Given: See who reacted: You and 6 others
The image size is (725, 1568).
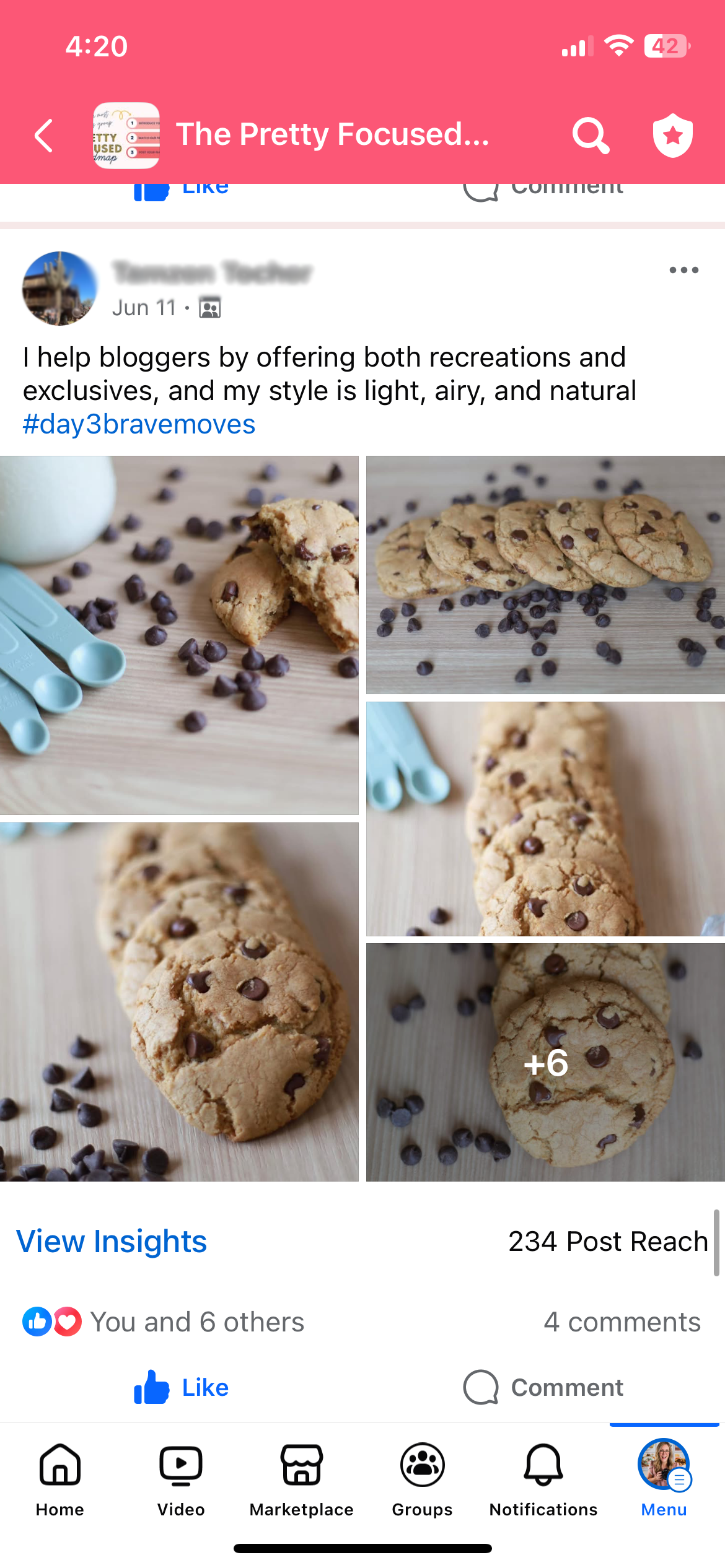Looking at the screenshot, I should pyautogui.click(x=197, y=1322).
